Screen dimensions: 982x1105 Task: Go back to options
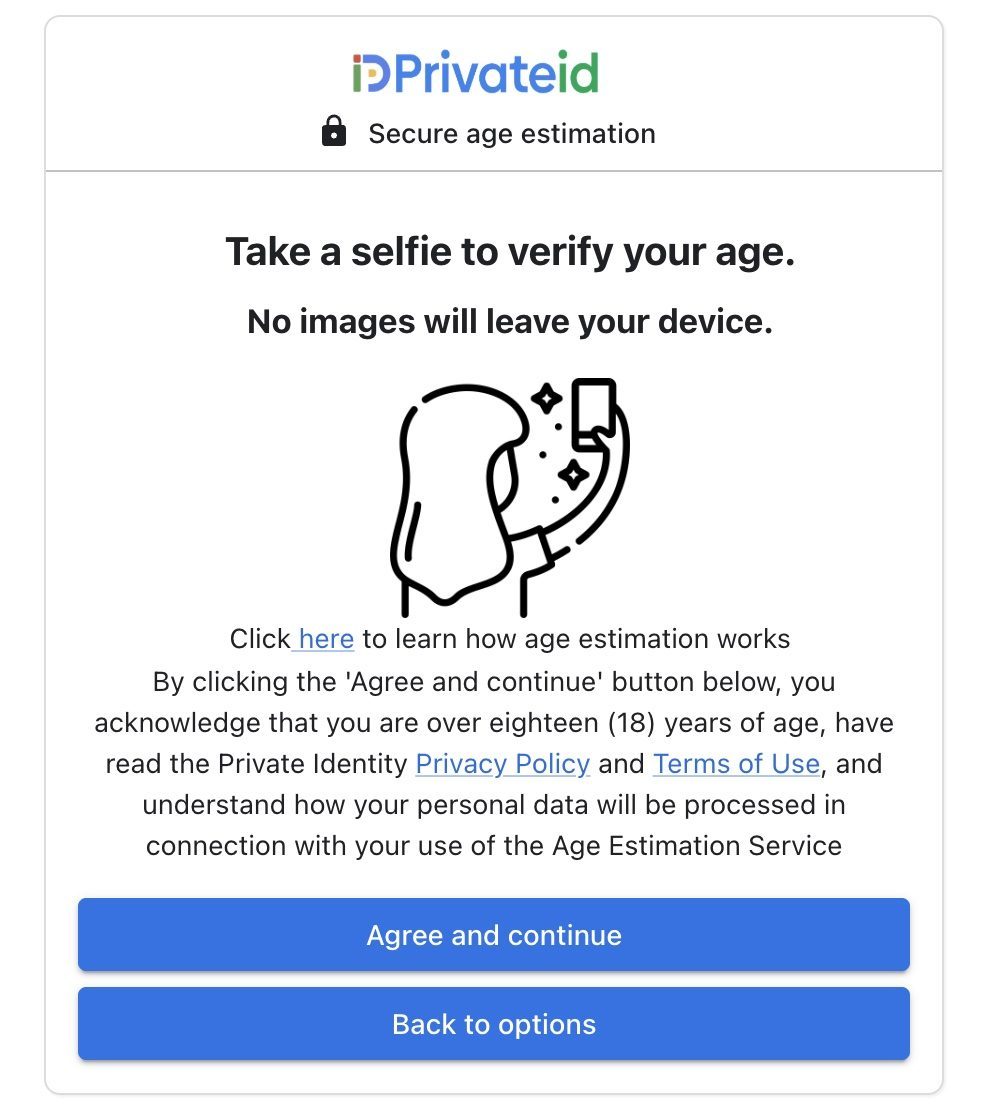493,1024
